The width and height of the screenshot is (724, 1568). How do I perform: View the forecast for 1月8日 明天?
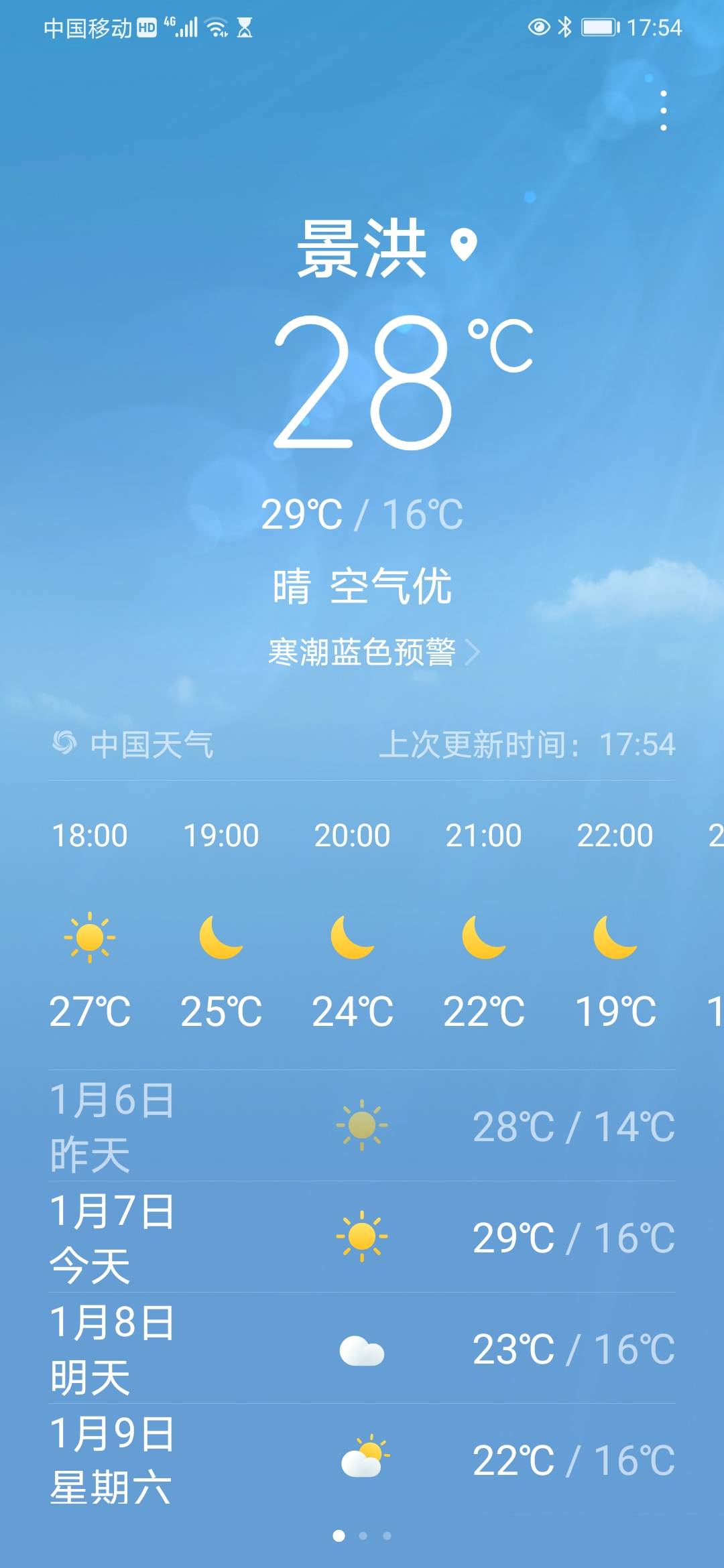click(362, 1349)
